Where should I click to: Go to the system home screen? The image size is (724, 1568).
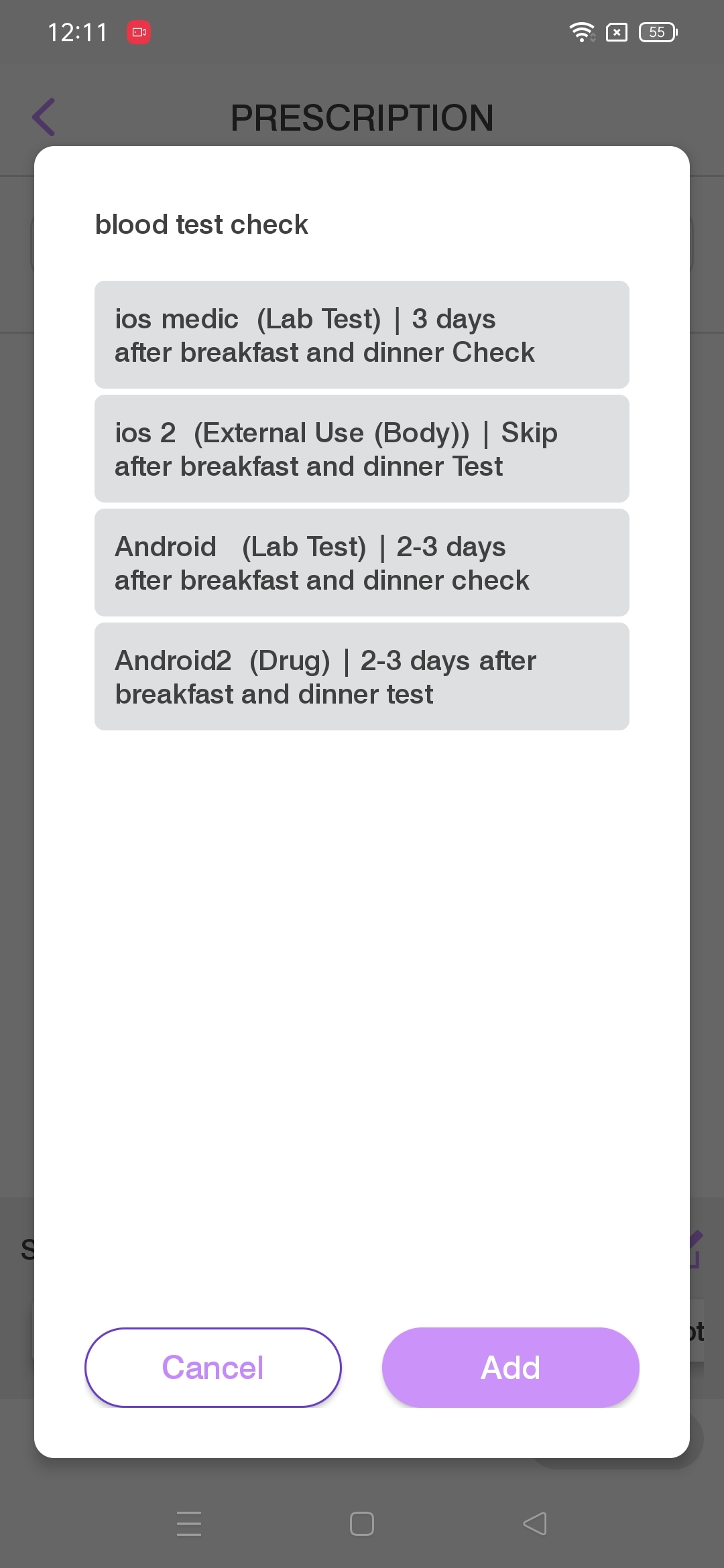point(362,1524)
